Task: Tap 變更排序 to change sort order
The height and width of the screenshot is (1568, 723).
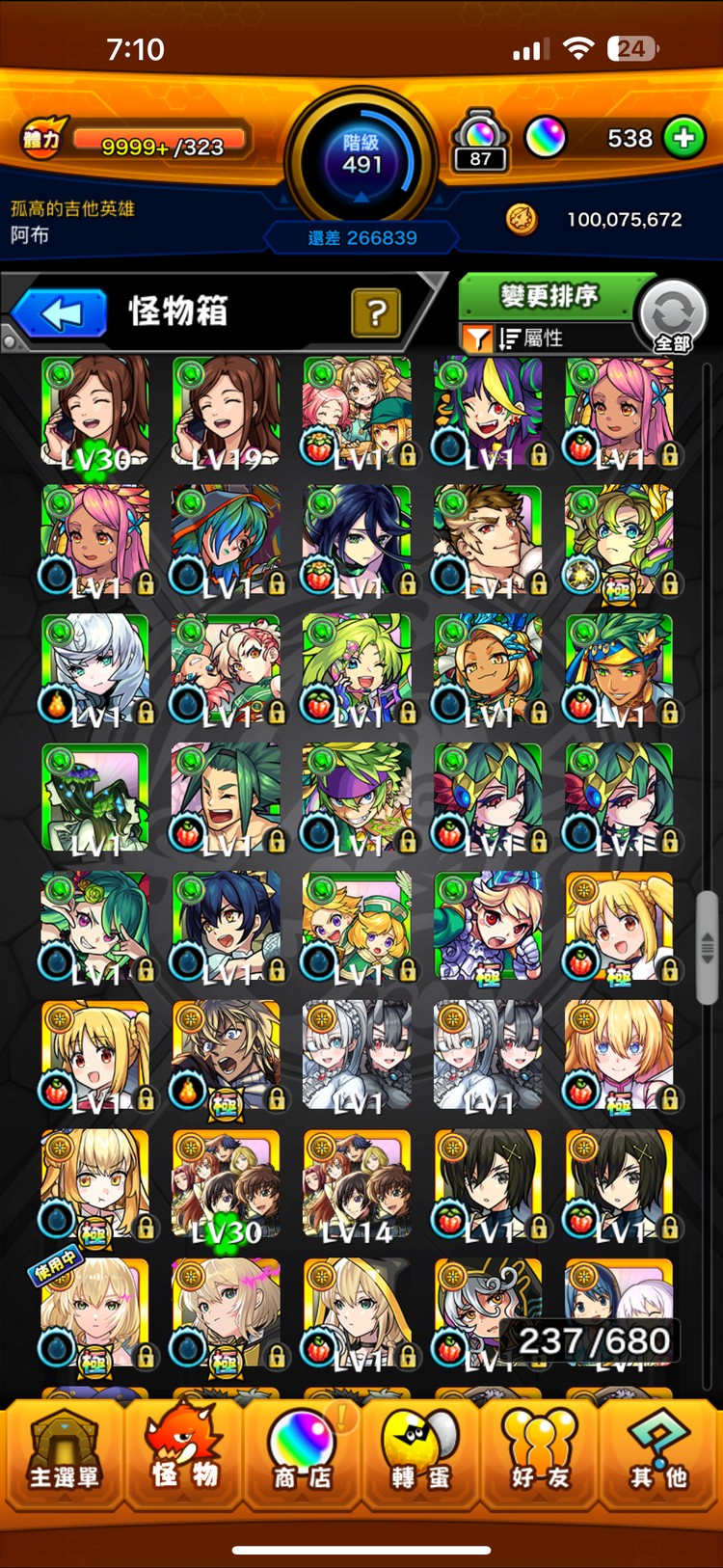Action: click(x=548, y=295)
